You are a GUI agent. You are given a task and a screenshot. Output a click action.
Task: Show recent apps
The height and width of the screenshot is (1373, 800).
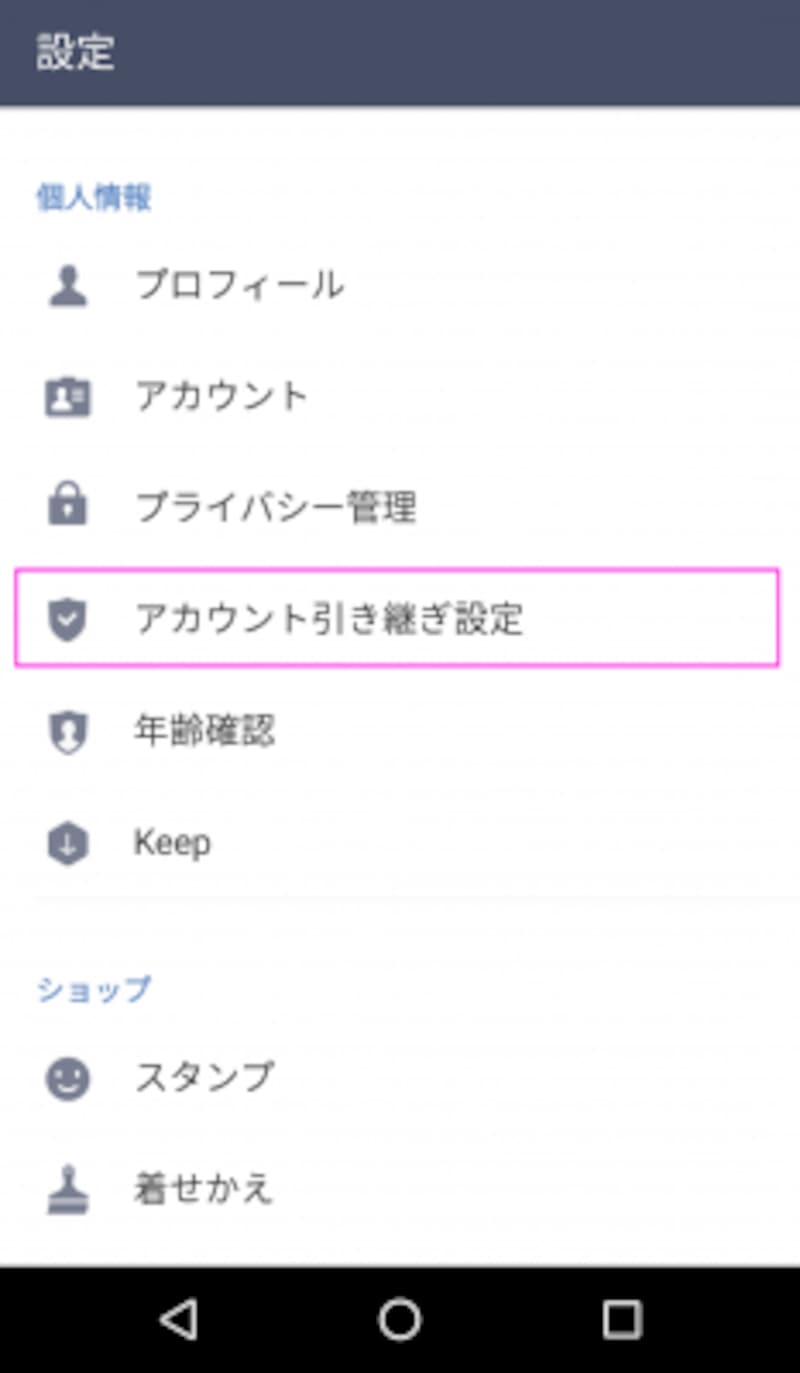[622, 1320]
